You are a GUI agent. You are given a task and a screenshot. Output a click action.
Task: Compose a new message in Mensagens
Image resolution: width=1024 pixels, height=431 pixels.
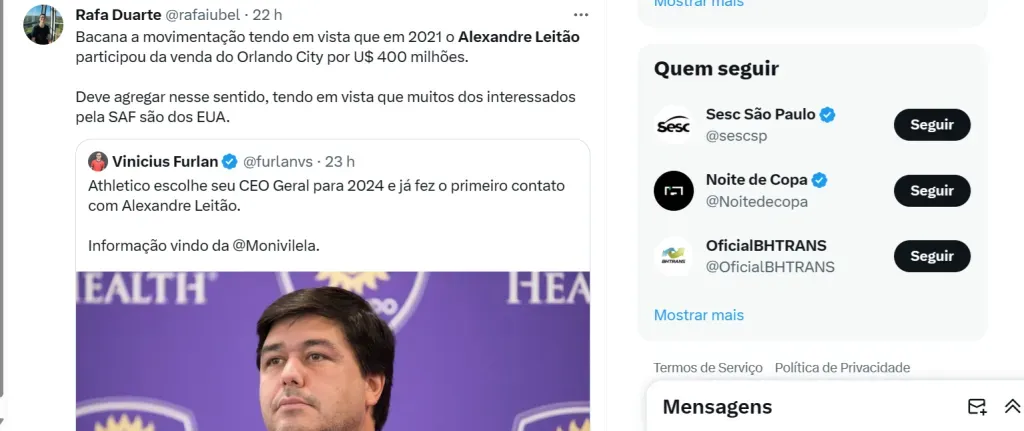click(x=977, y=407)
